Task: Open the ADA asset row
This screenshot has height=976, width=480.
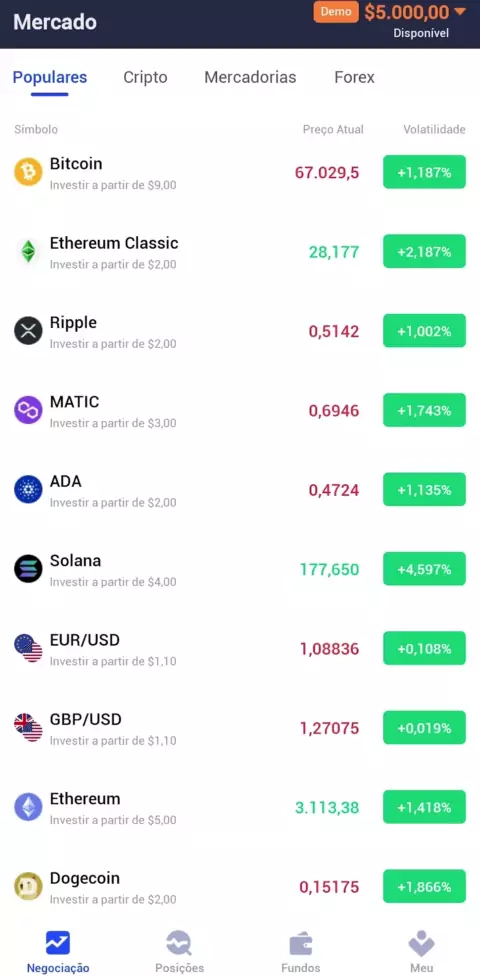Action: pos(240,490)
